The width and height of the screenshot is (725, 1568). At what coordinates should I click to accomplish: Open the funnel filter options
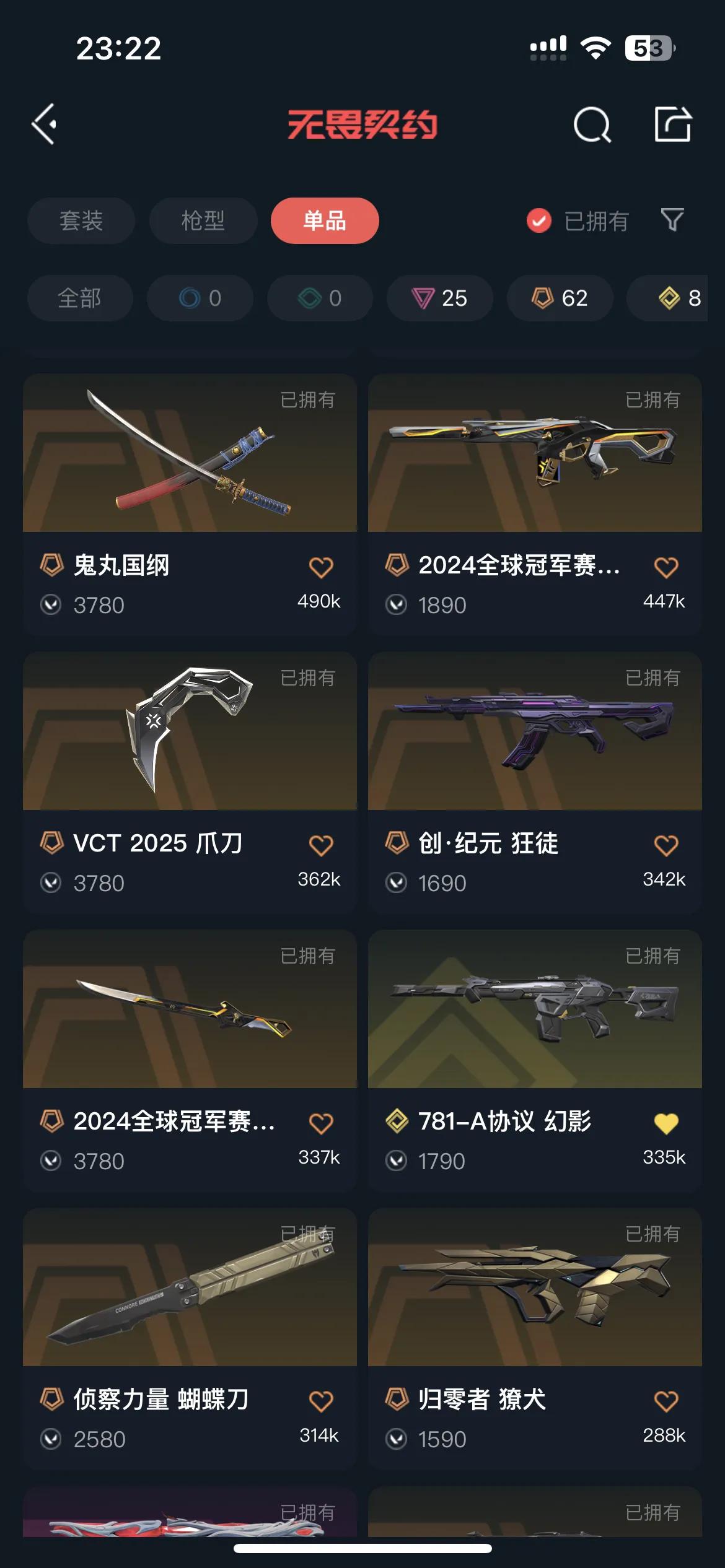coord(672,220)
